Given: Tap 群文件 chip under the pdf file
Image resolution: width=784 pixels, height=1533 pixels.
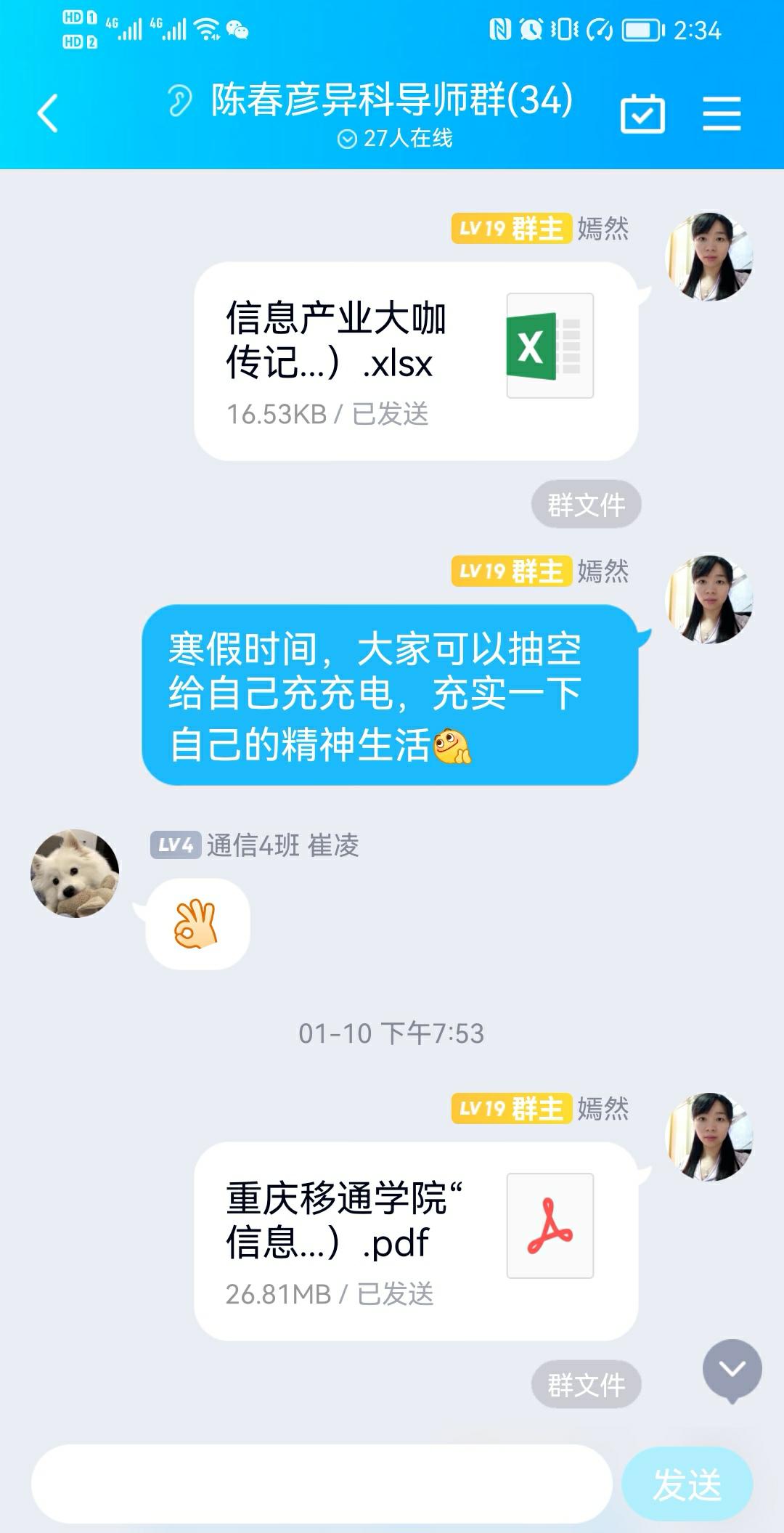Looking at the screenshot, I should (586, 1385).
